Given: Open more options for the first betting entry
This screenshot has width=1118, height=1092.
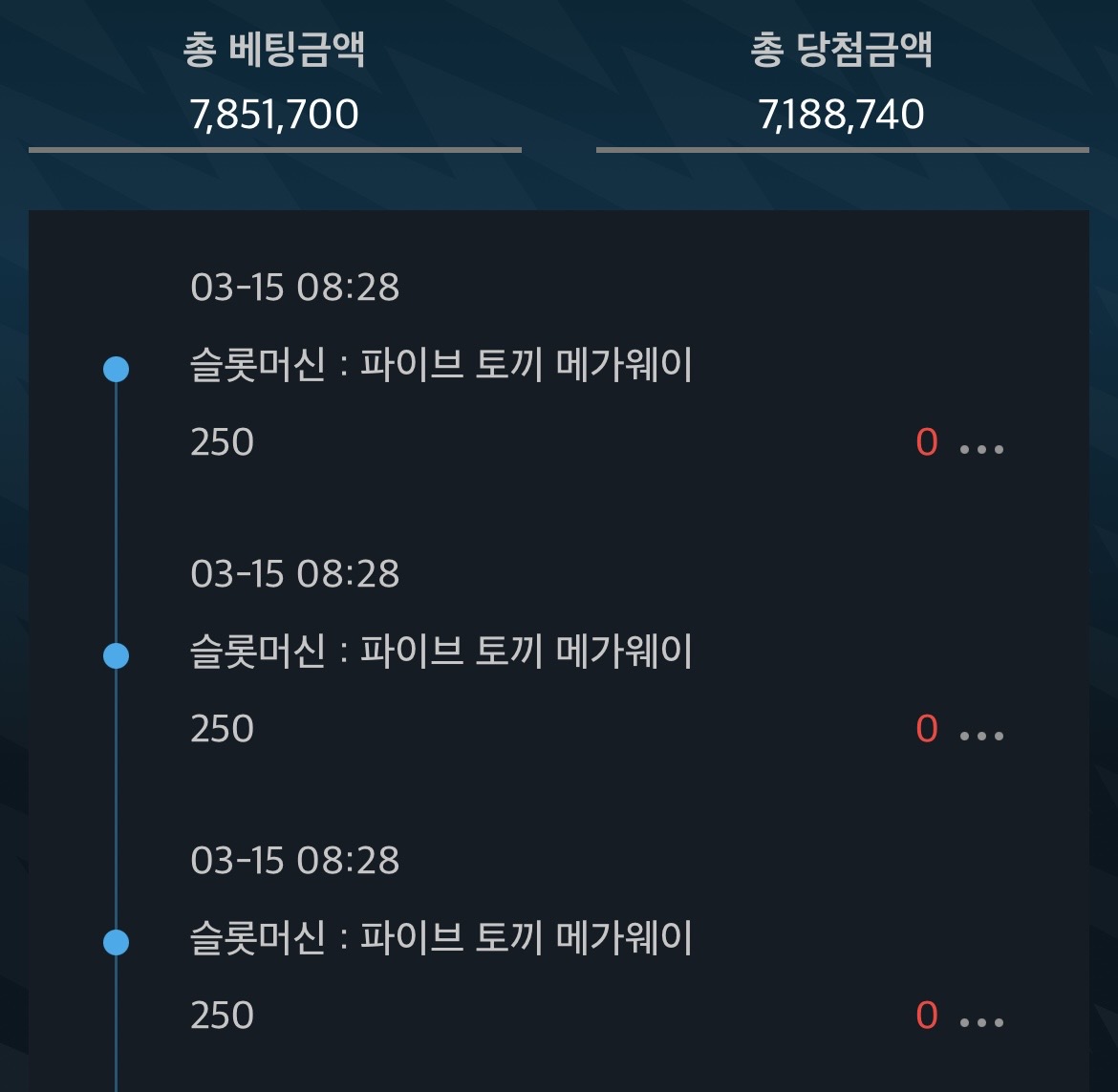Looking at the screenshot, I should pyautogui.click(x=981, y=448).
